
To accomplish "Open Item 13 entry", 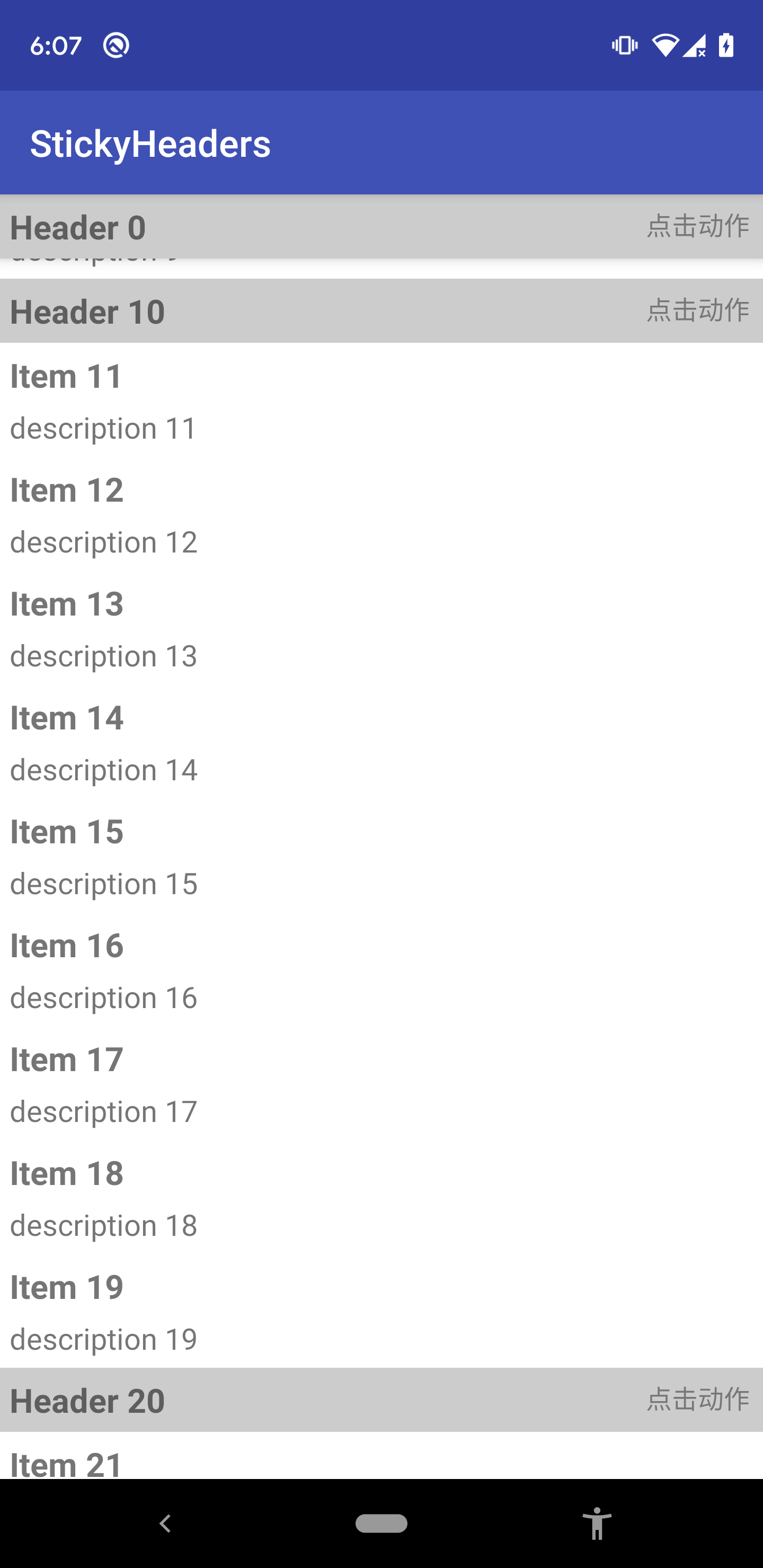I will (381, 627).
